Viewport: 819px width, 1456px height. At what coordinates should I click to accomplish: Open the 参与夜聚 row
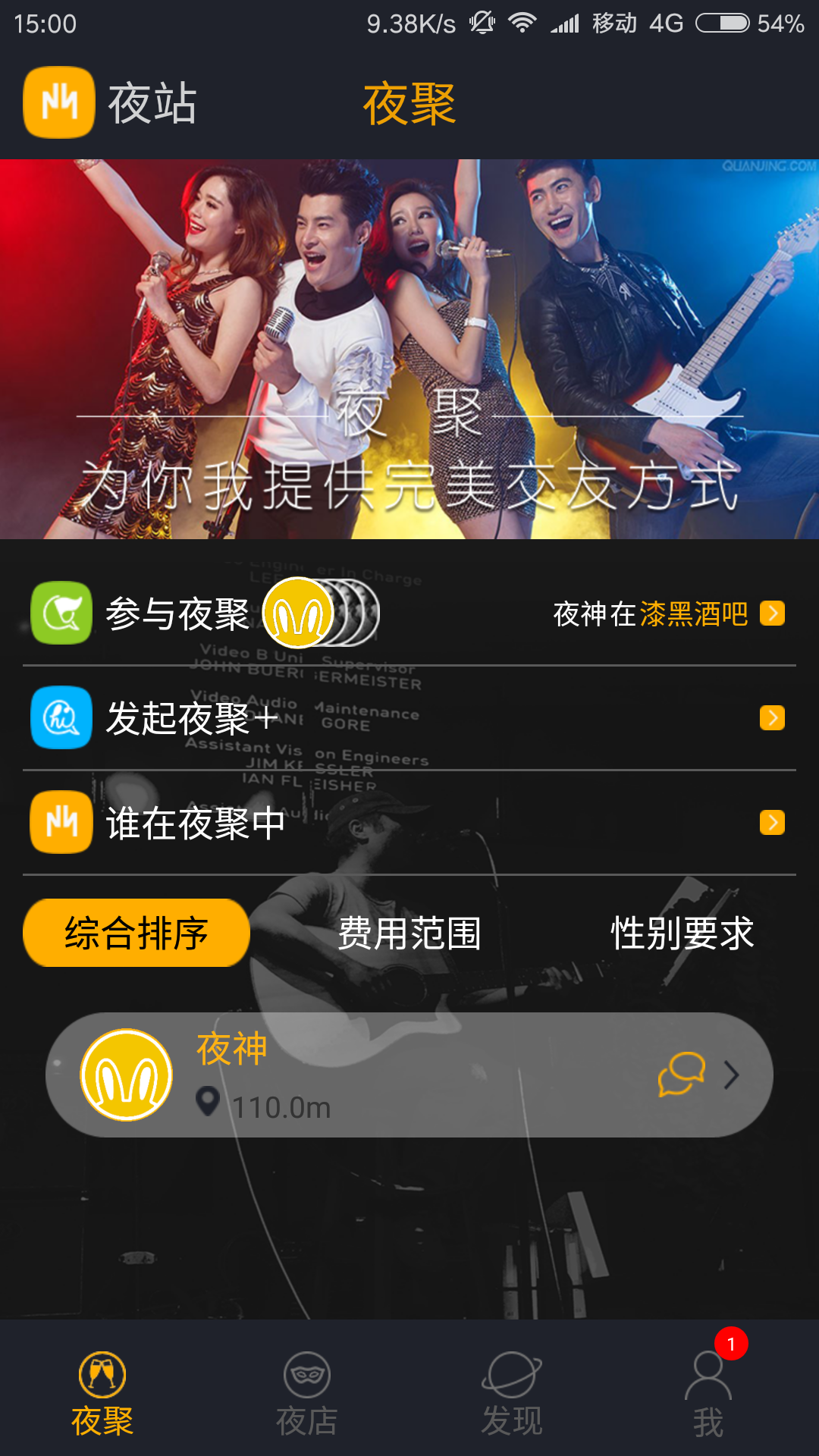177,613
